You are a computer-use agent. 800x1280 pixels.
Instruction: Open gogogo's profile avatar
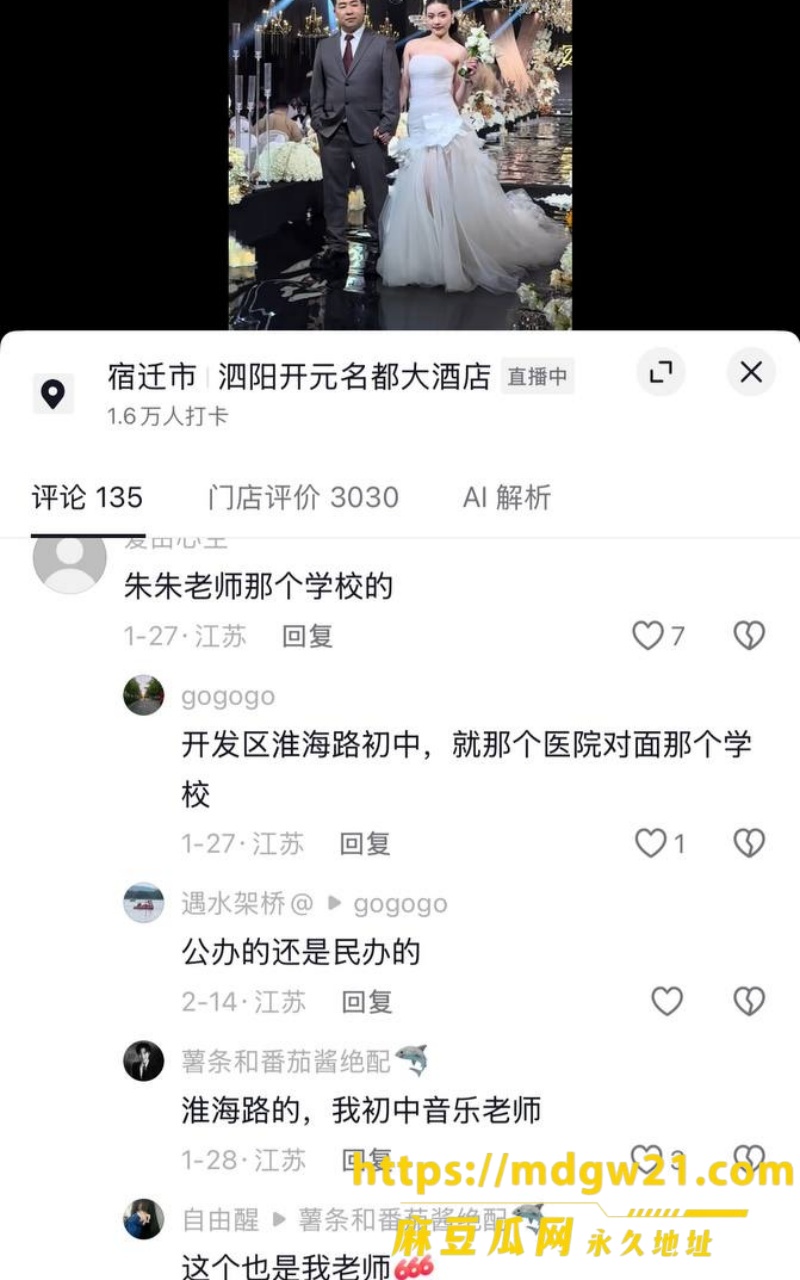tap(144, 695)
